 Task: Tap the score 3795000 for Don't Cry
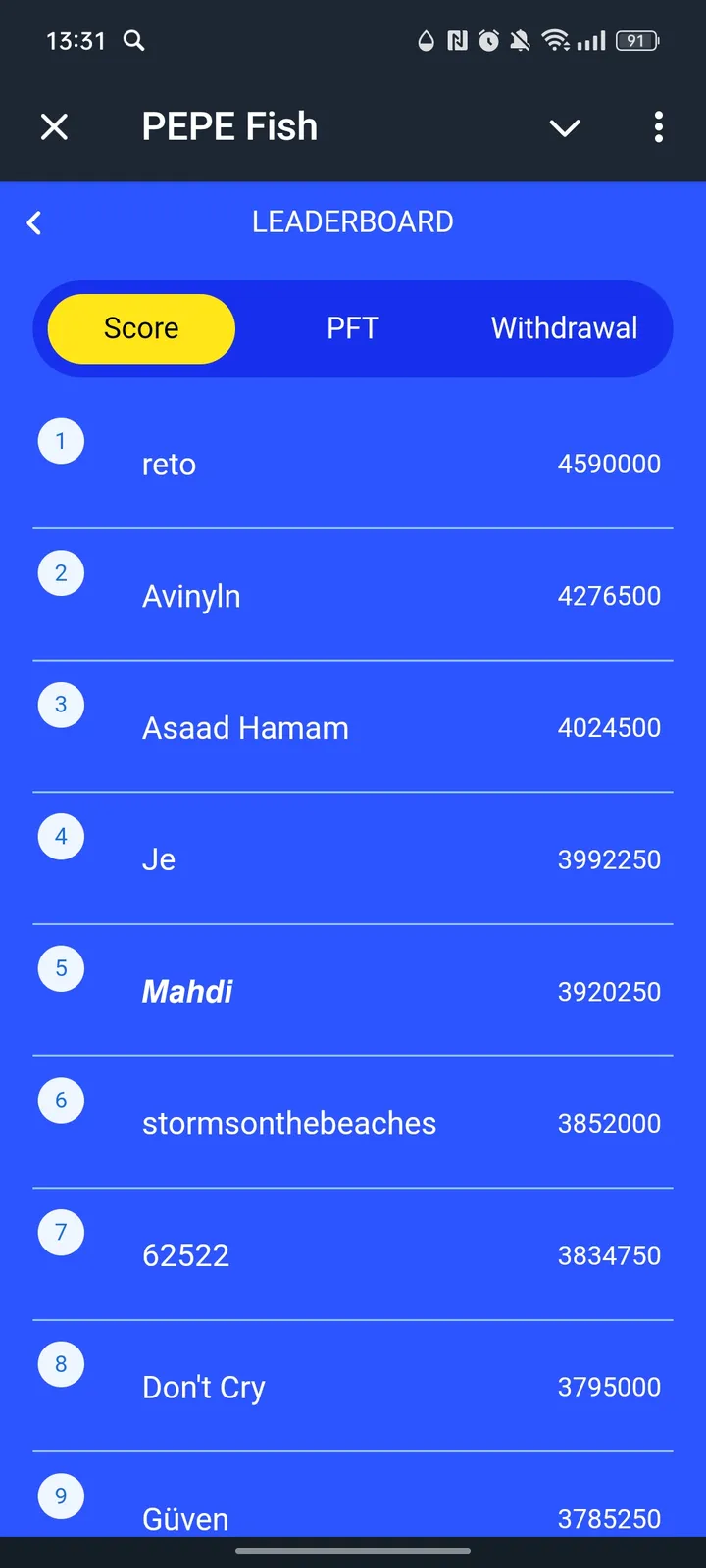[x=609, y=1387]
